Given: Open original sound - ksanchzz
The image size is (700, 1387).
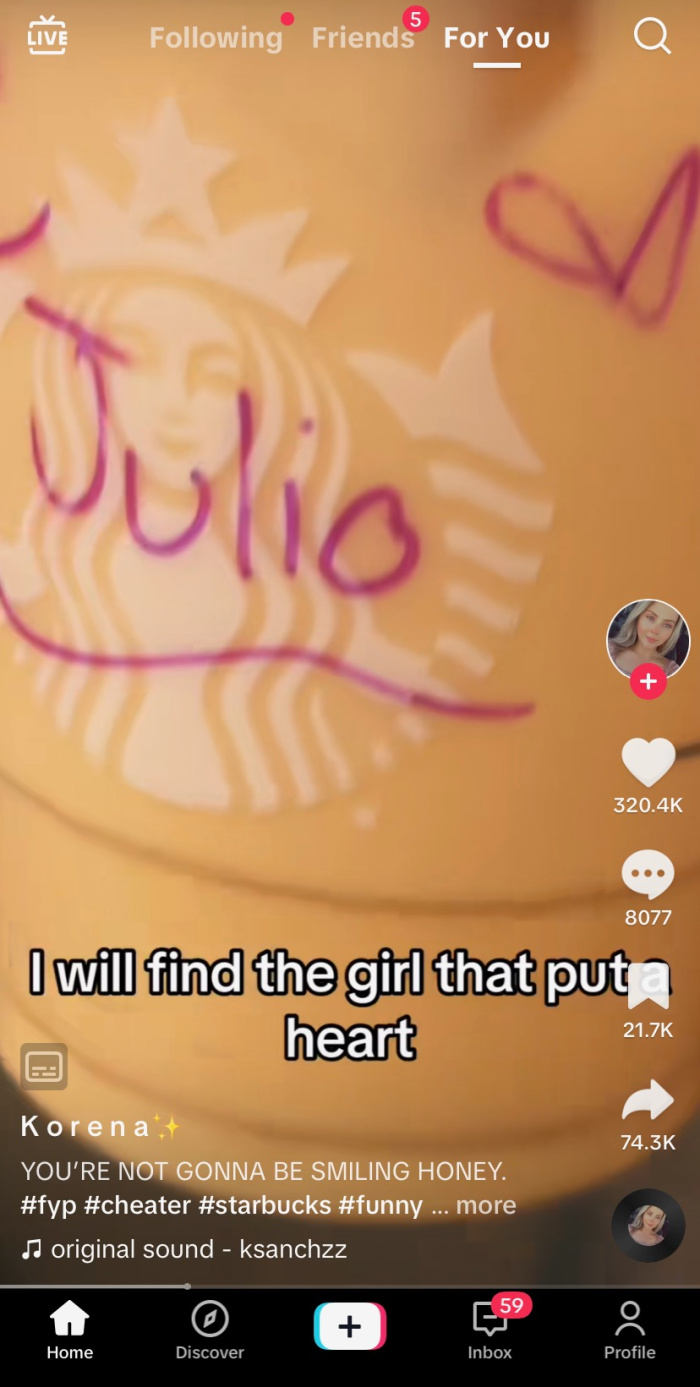Looking at the screenshot, I should [x=185, y=1249].
